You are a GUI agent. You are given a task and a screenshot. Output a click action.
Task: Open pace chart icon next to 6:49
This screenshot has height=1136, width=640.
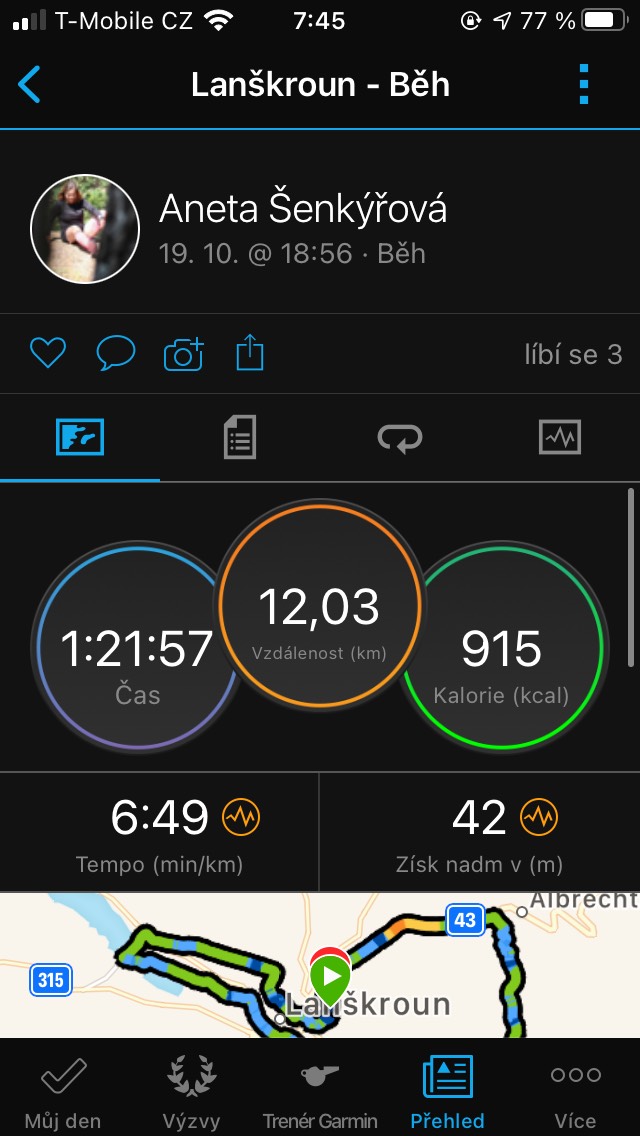point(241,817)
